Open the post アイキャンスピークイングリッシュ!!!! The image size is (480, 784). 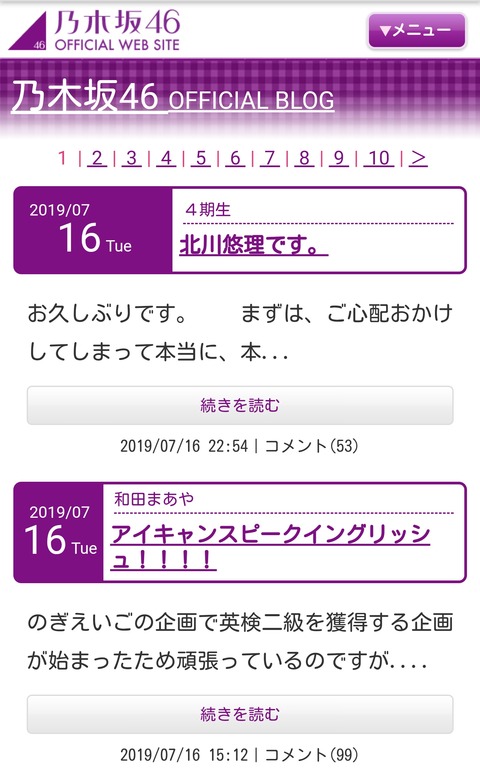[270, 547]
